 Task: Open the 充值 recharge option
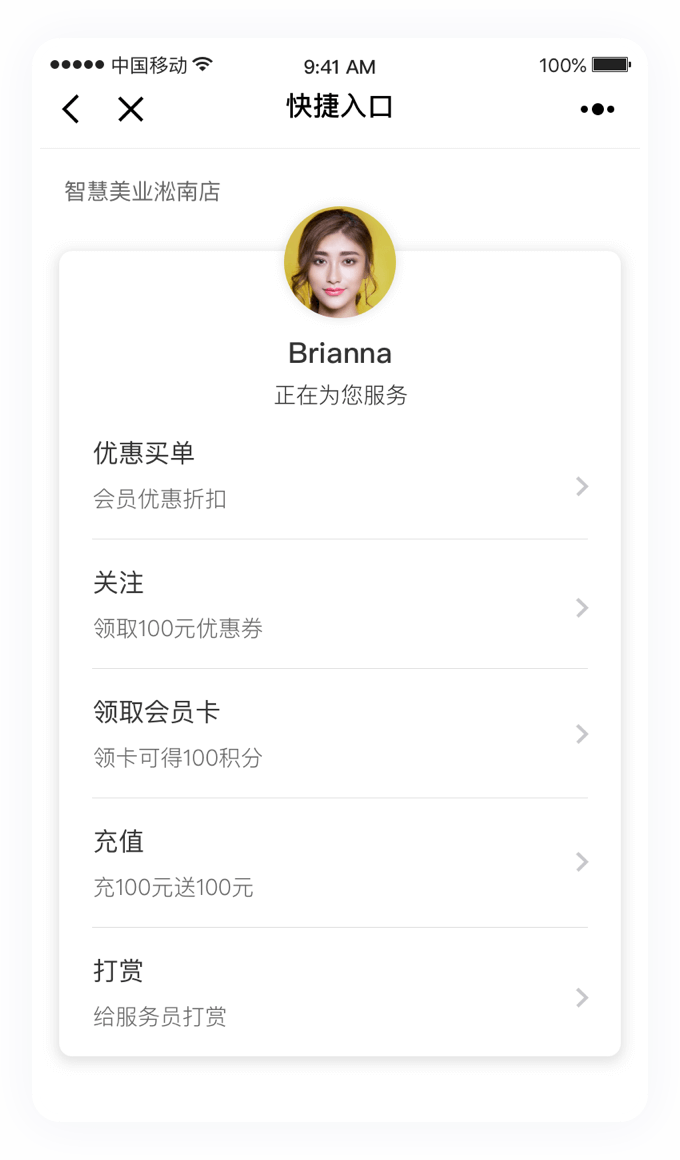[340, 863]
